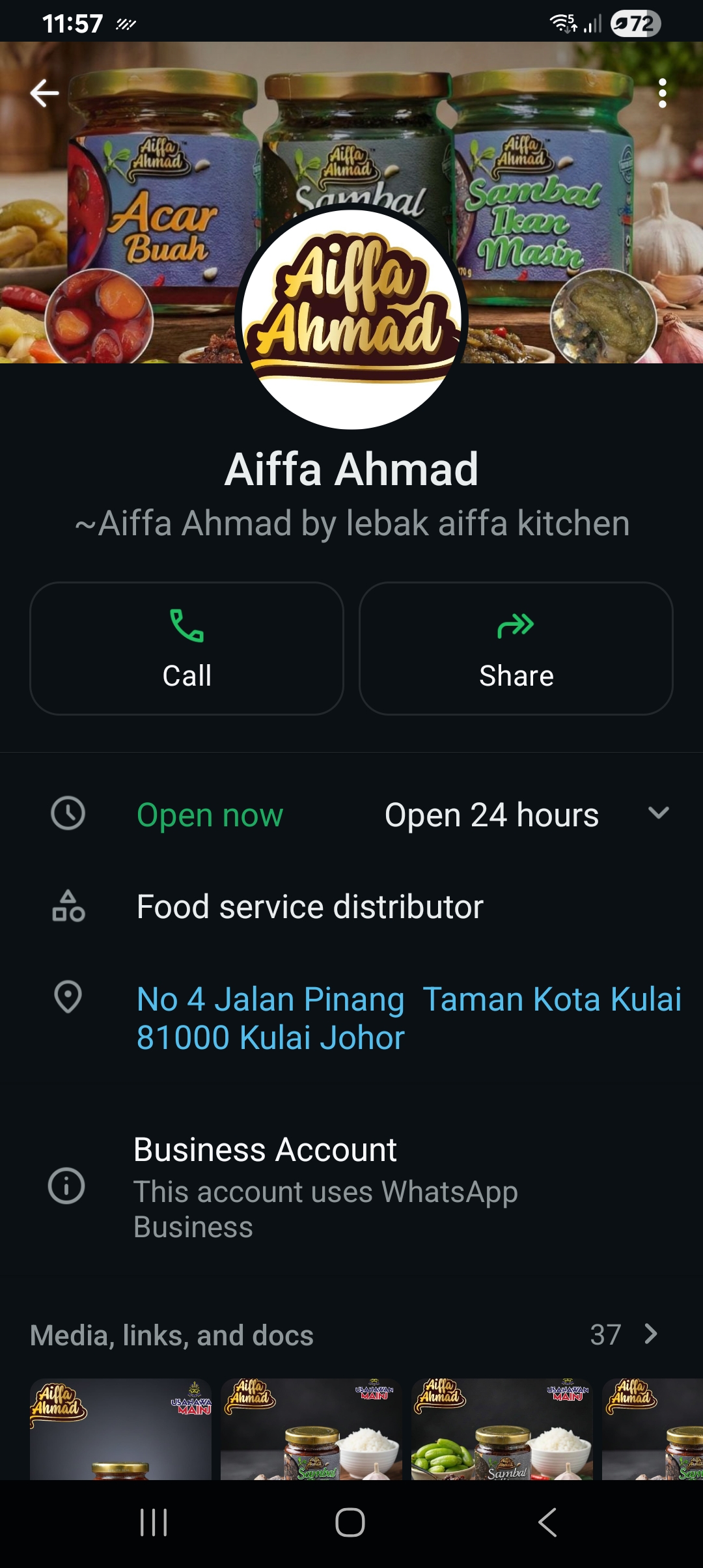
Task: Open the three-dot overflow menu
Action: click(x=662, y=93)
